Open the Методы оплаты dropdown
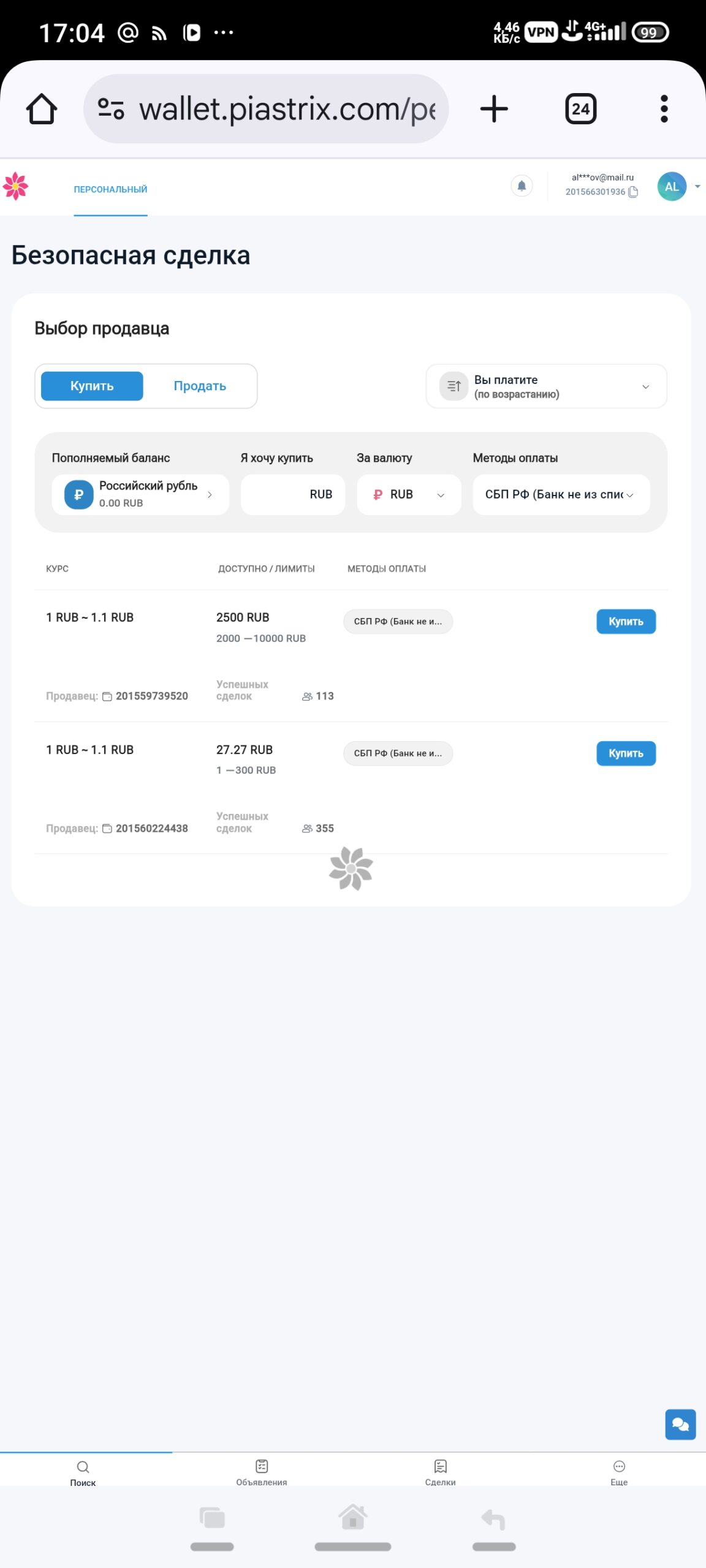This screenshot has width=706, height=1568. (561, 494)
